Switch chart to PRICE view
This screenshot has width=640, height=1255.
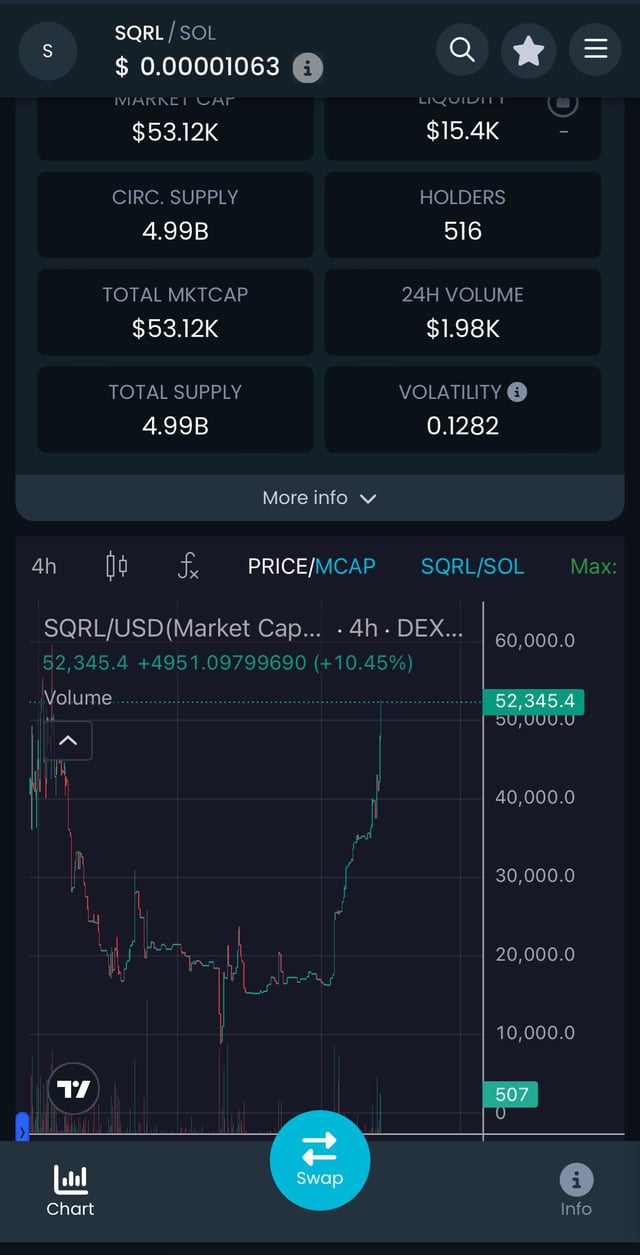click(279, 566)
